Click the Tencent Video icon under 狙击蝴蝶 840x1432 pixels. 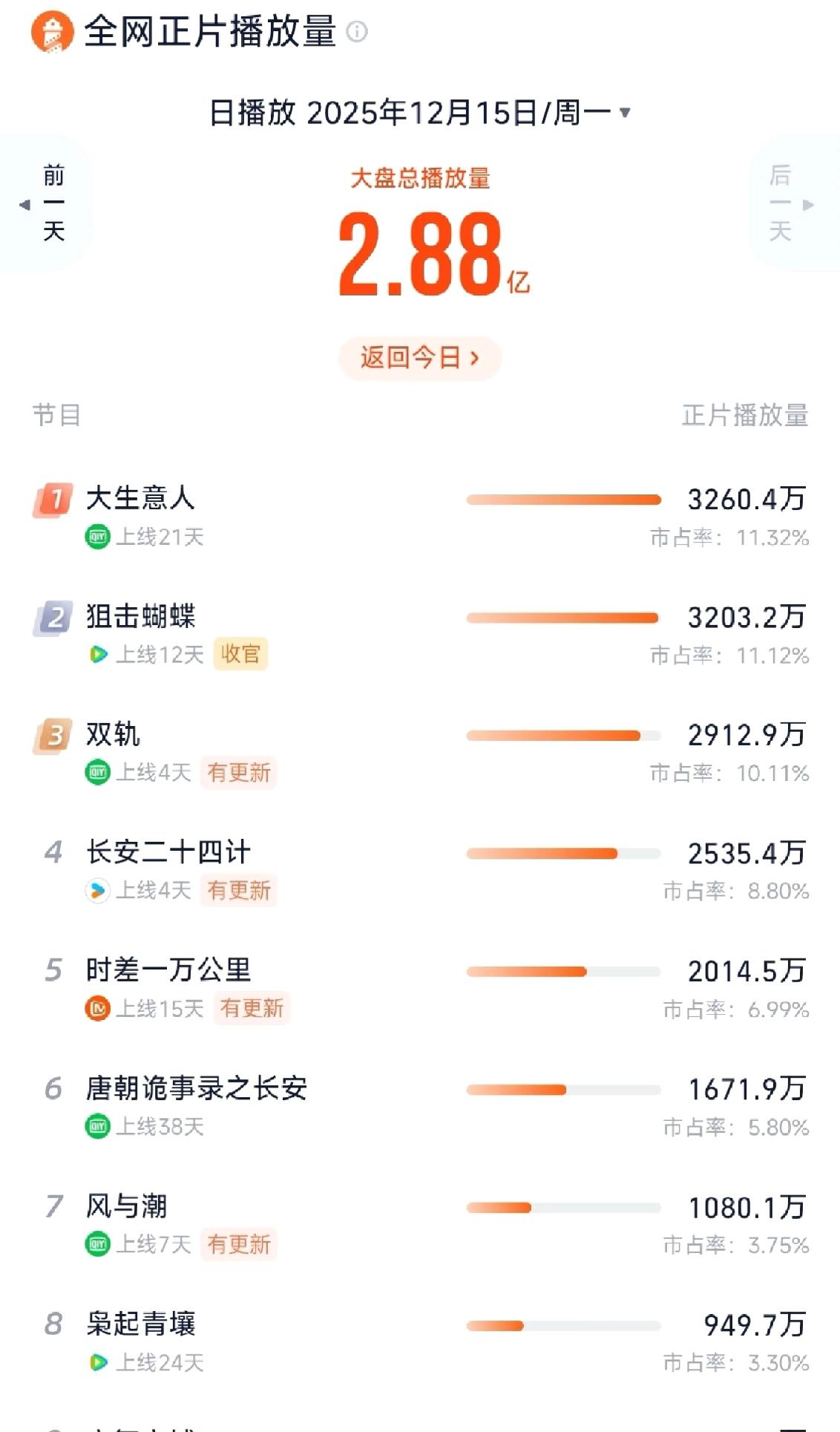point(97,653)
